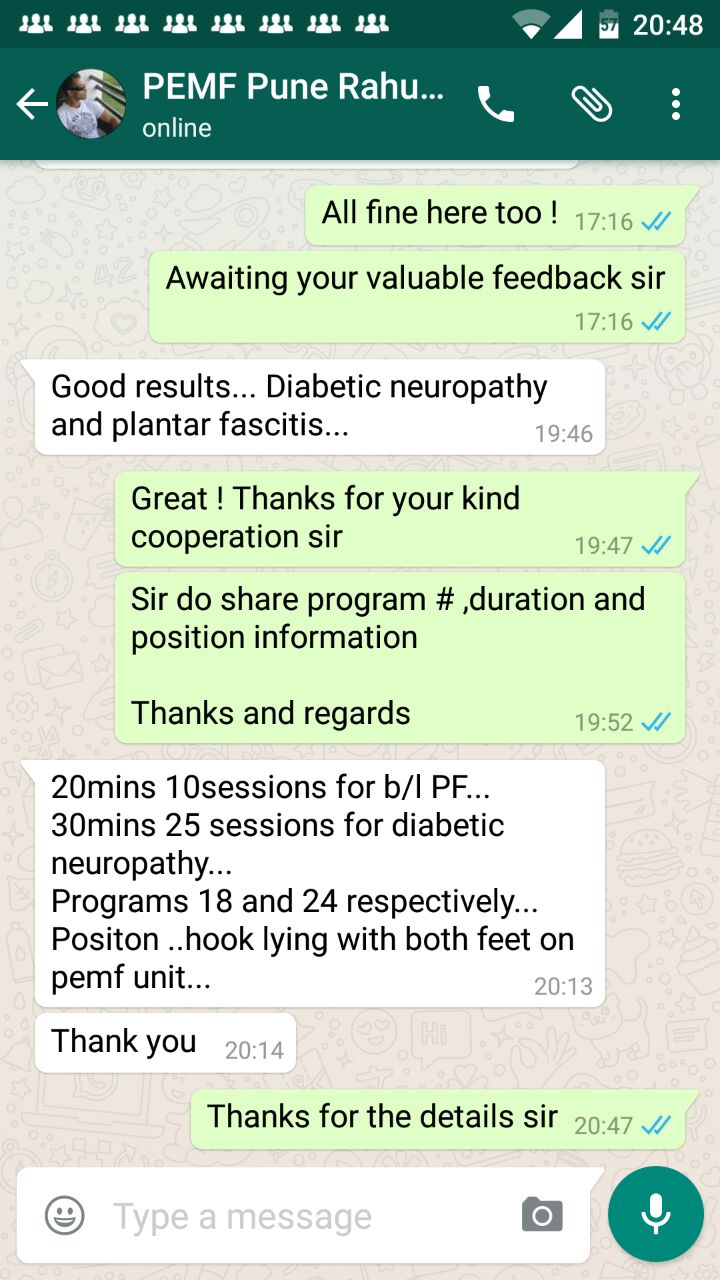
Task: Go back to the chat list
Action: [x=31, y=104]
